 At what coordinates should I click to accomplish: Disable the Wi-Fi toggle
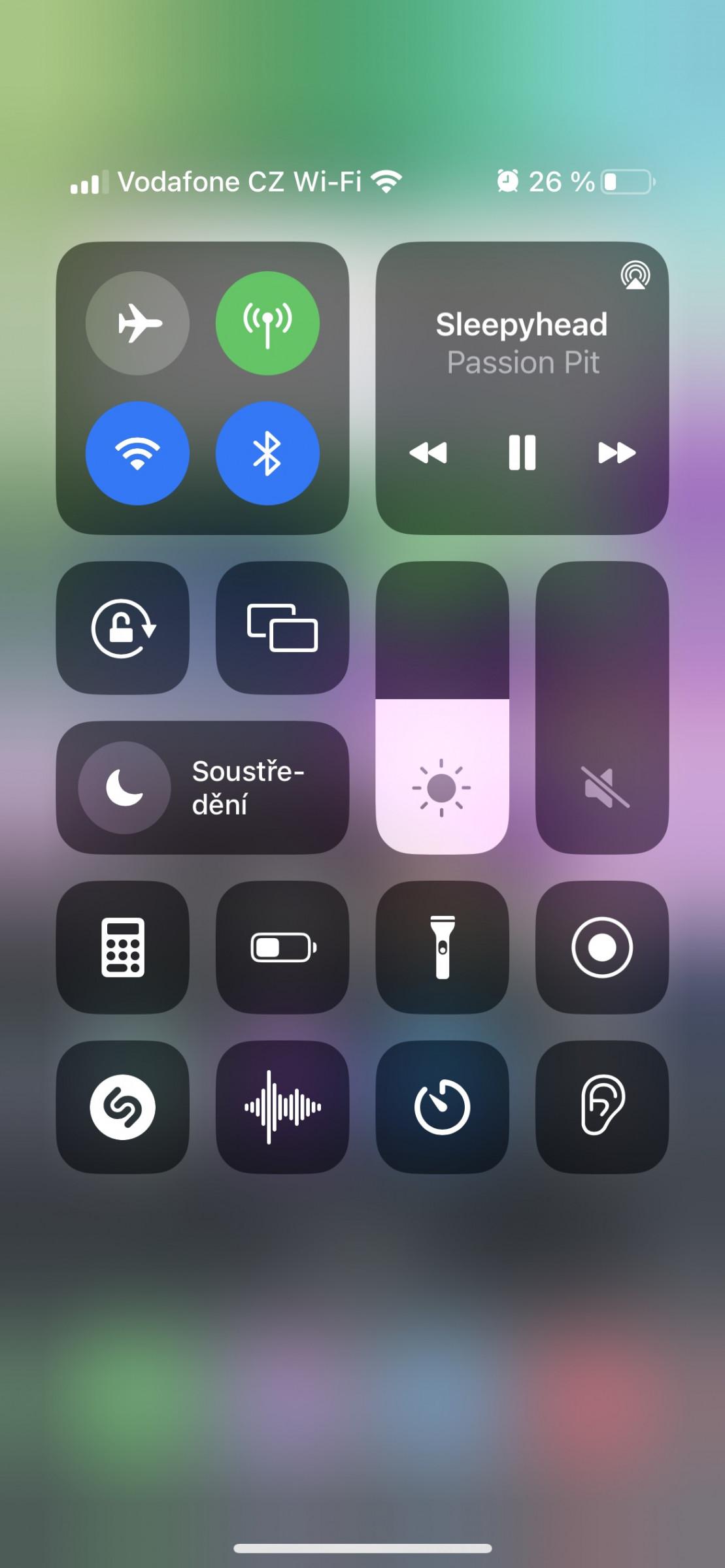137,453
